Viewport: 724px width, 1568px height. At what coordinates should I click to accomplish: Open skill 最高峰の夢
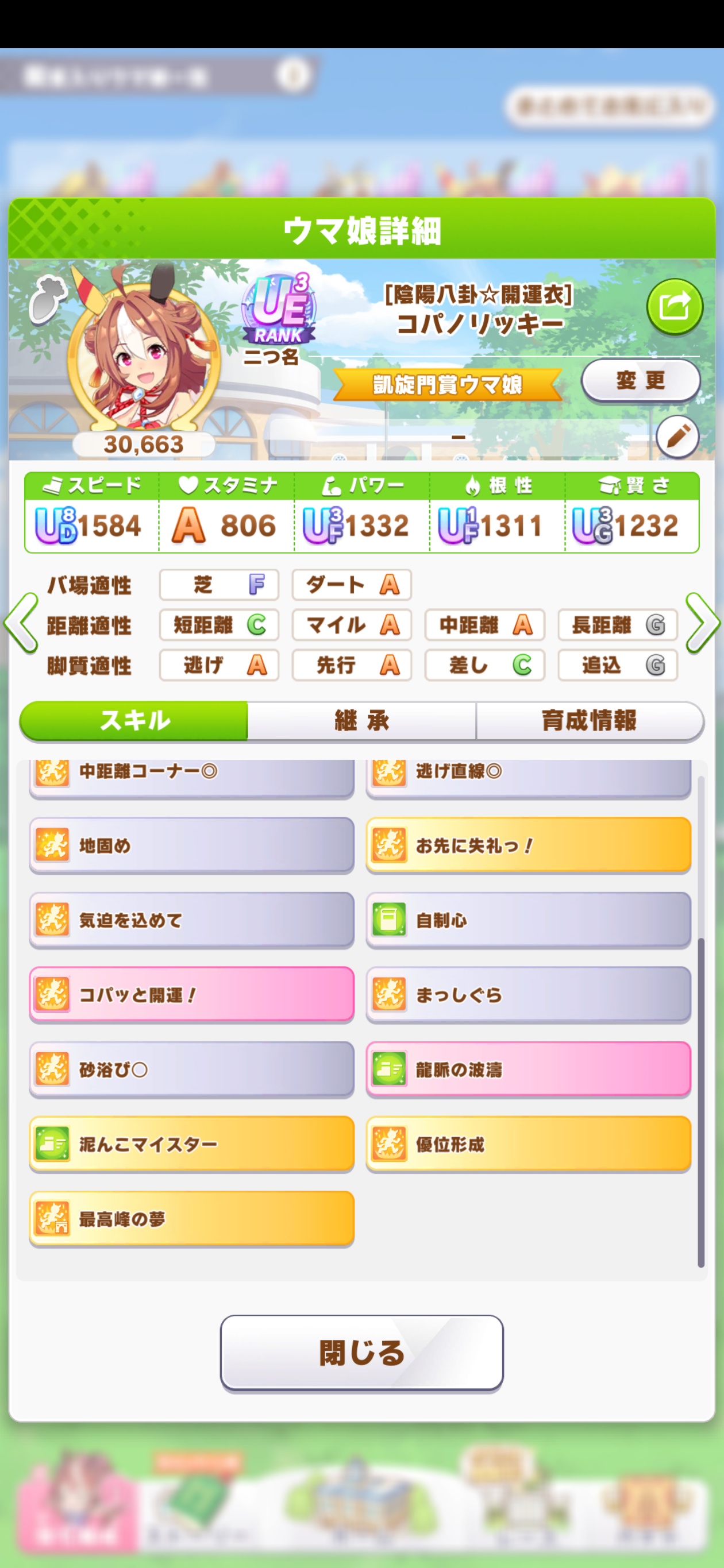click(x=191, y=1219)
